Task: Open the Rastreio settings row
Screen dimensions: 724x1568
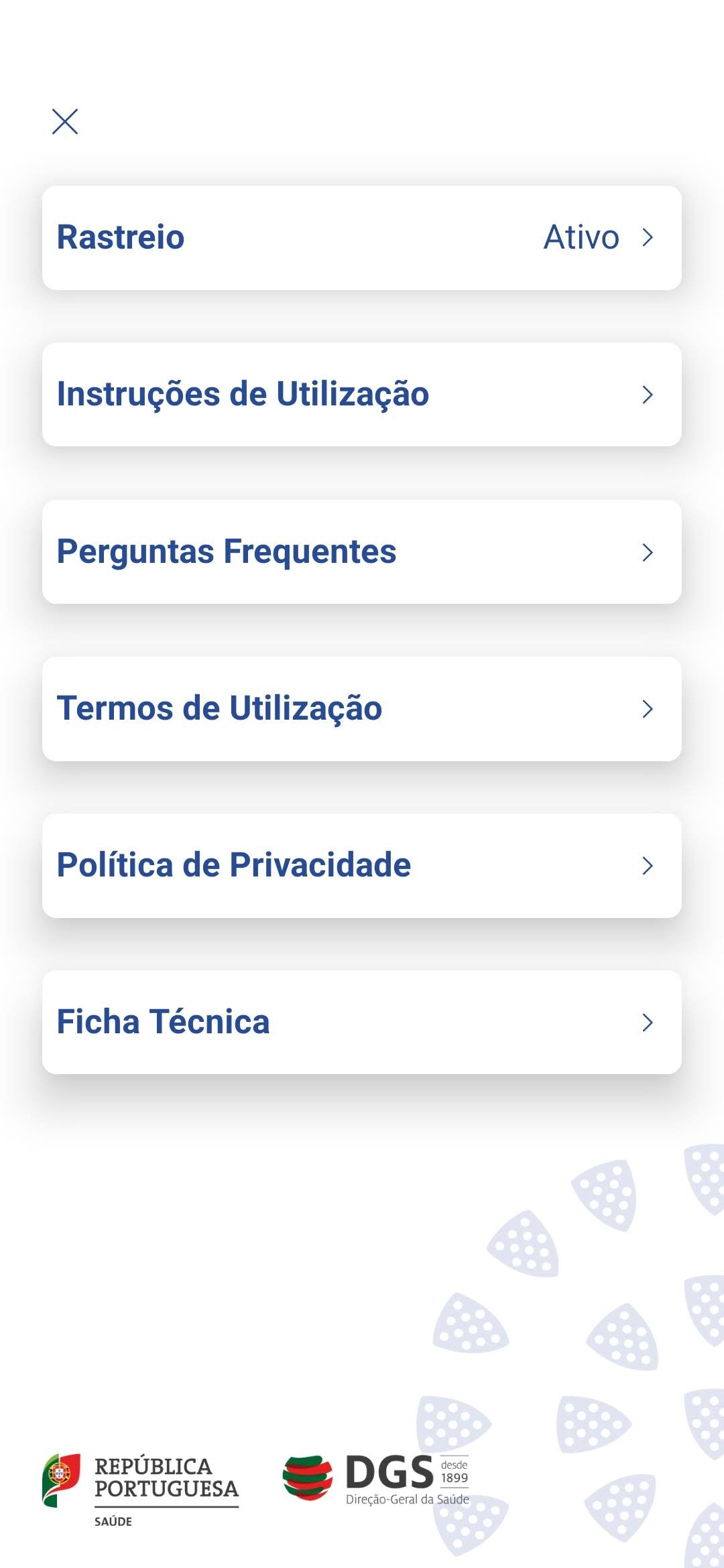Action: (x=362, y=238)
